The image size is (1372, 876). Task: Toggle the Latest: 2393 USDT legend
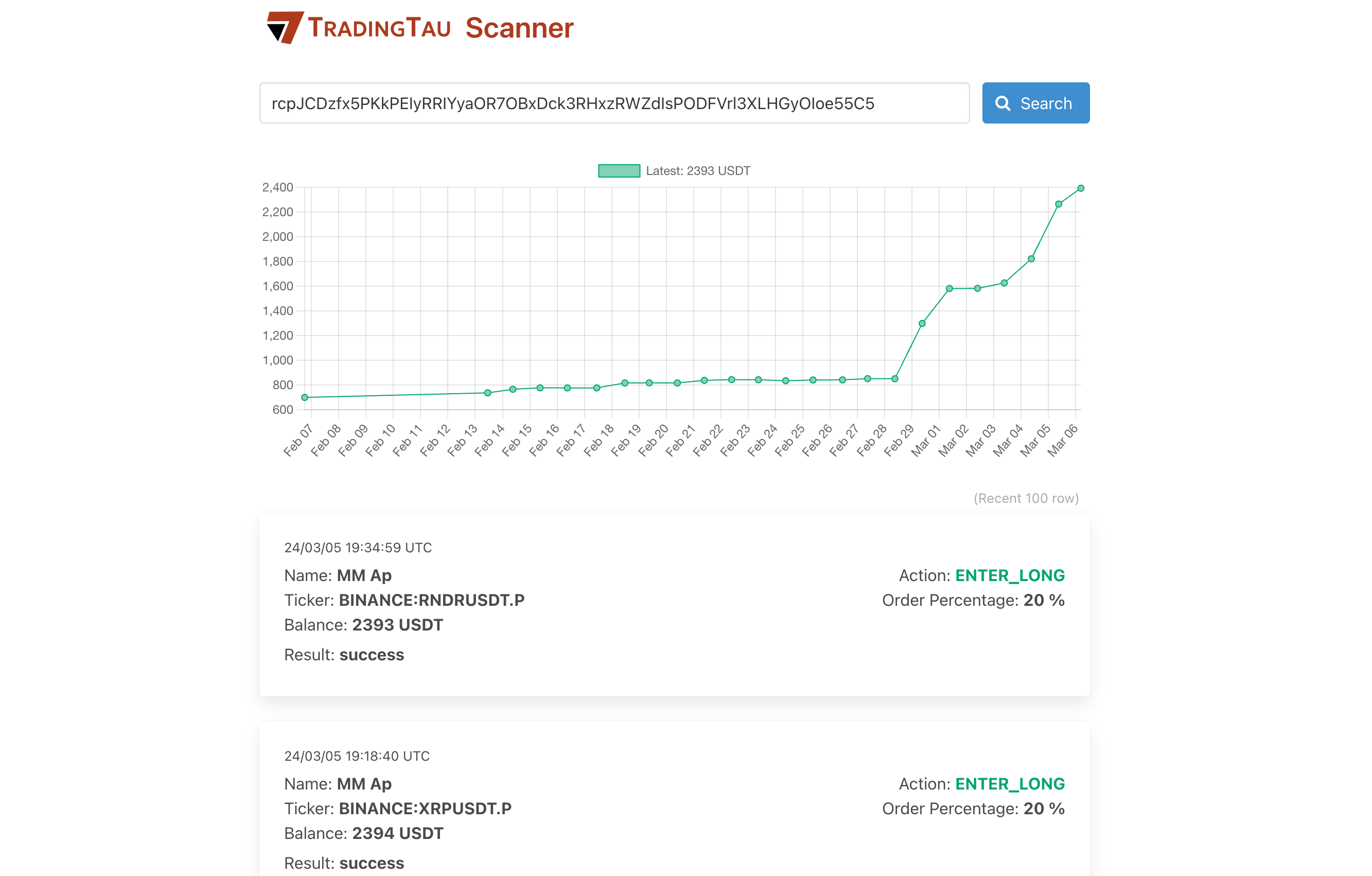click(x=674, y=171)
